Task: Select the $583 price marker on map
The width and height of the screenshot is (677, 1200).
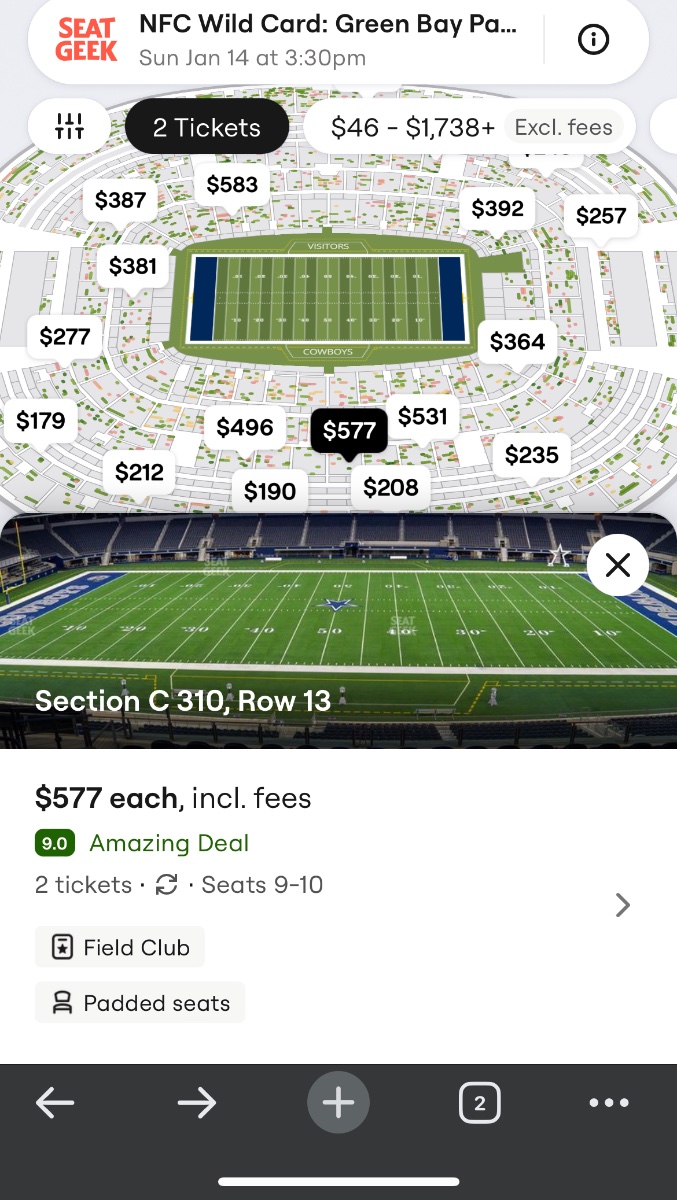Action: pyautogui.click(x=232, y=185)
